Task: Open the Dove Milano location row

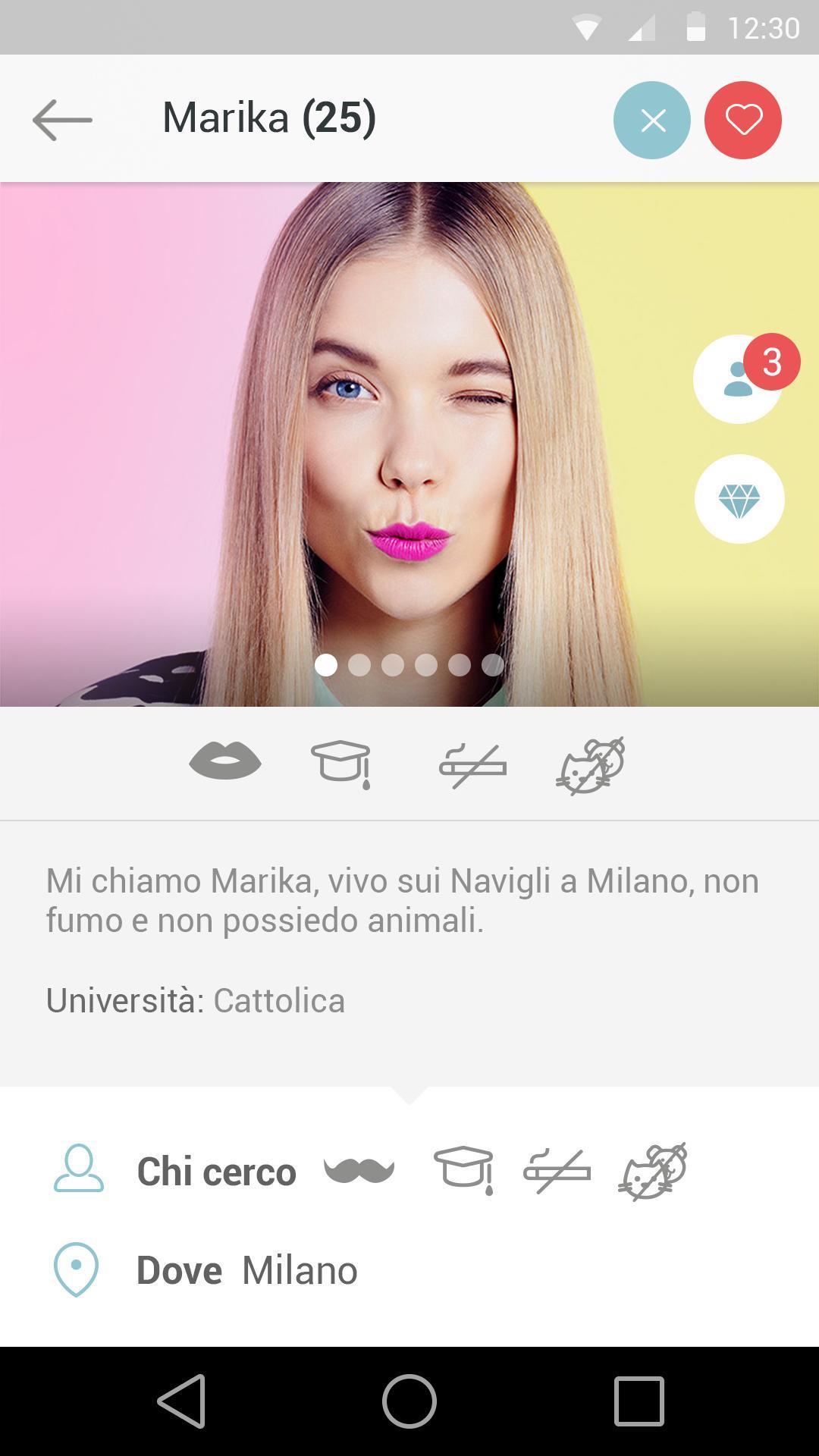Action: 246,1270
